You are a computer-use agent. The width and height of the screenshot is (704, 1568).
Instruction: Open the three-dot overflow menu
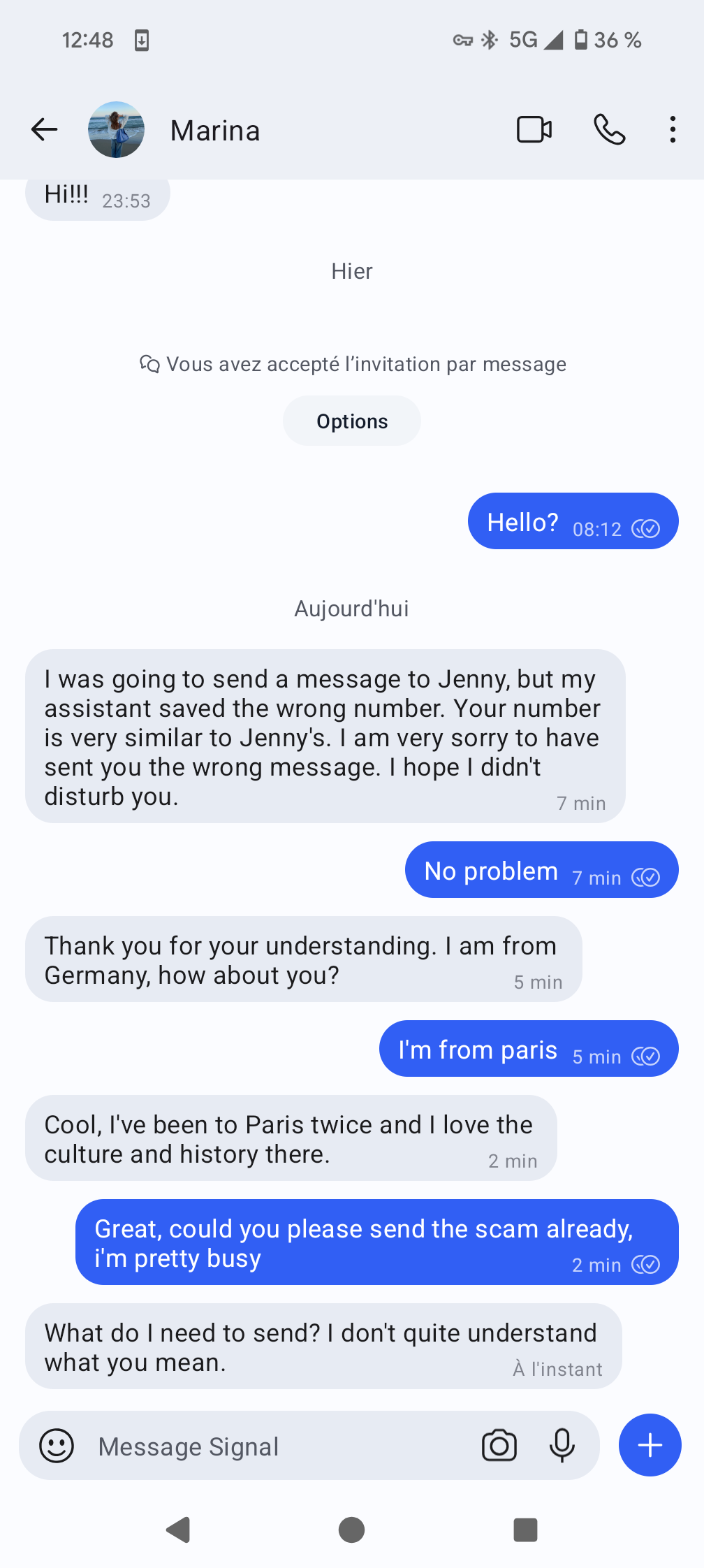(x=672, y=130)
